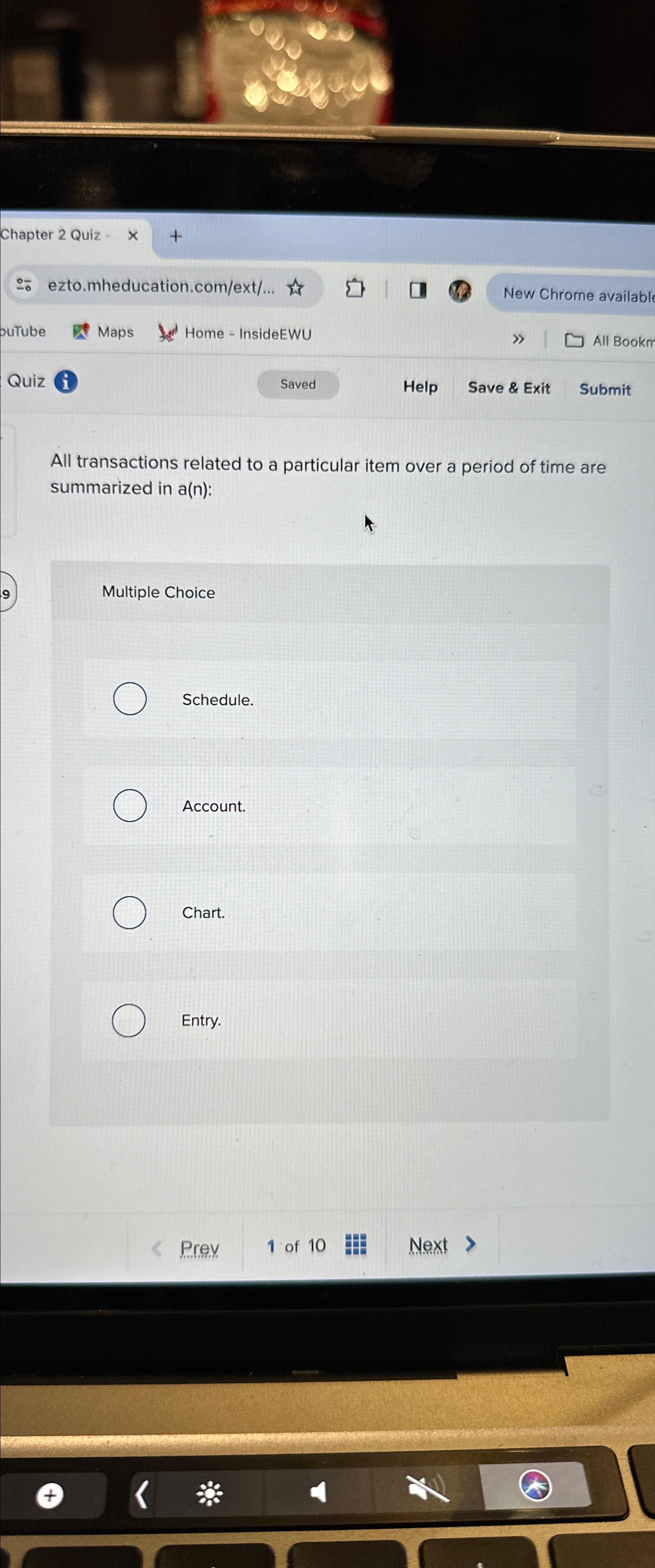View quiz info icon

coord(66,381)
